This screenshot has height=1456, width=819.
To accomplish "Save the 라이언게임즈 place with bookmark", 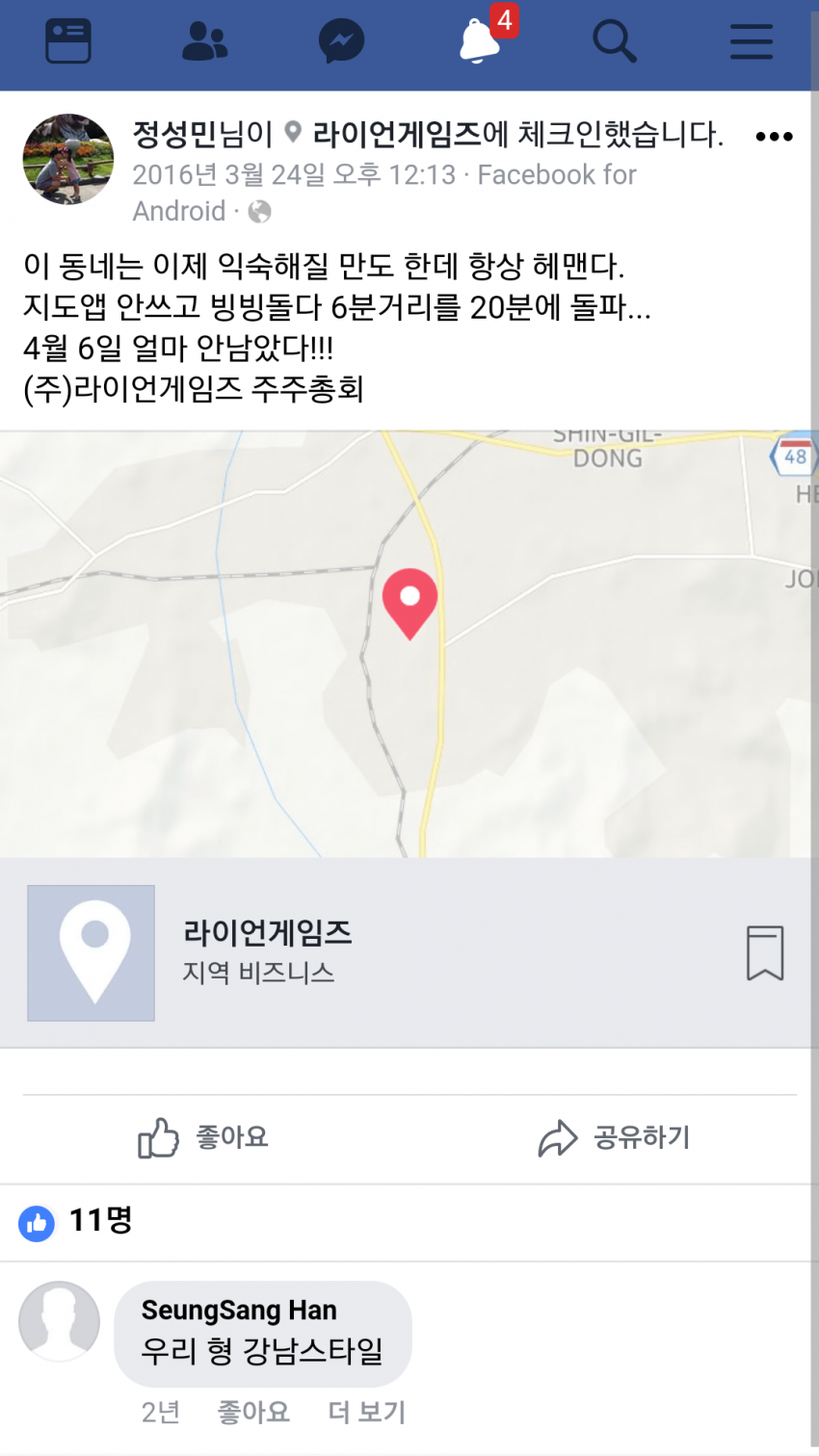I will 765,952.
